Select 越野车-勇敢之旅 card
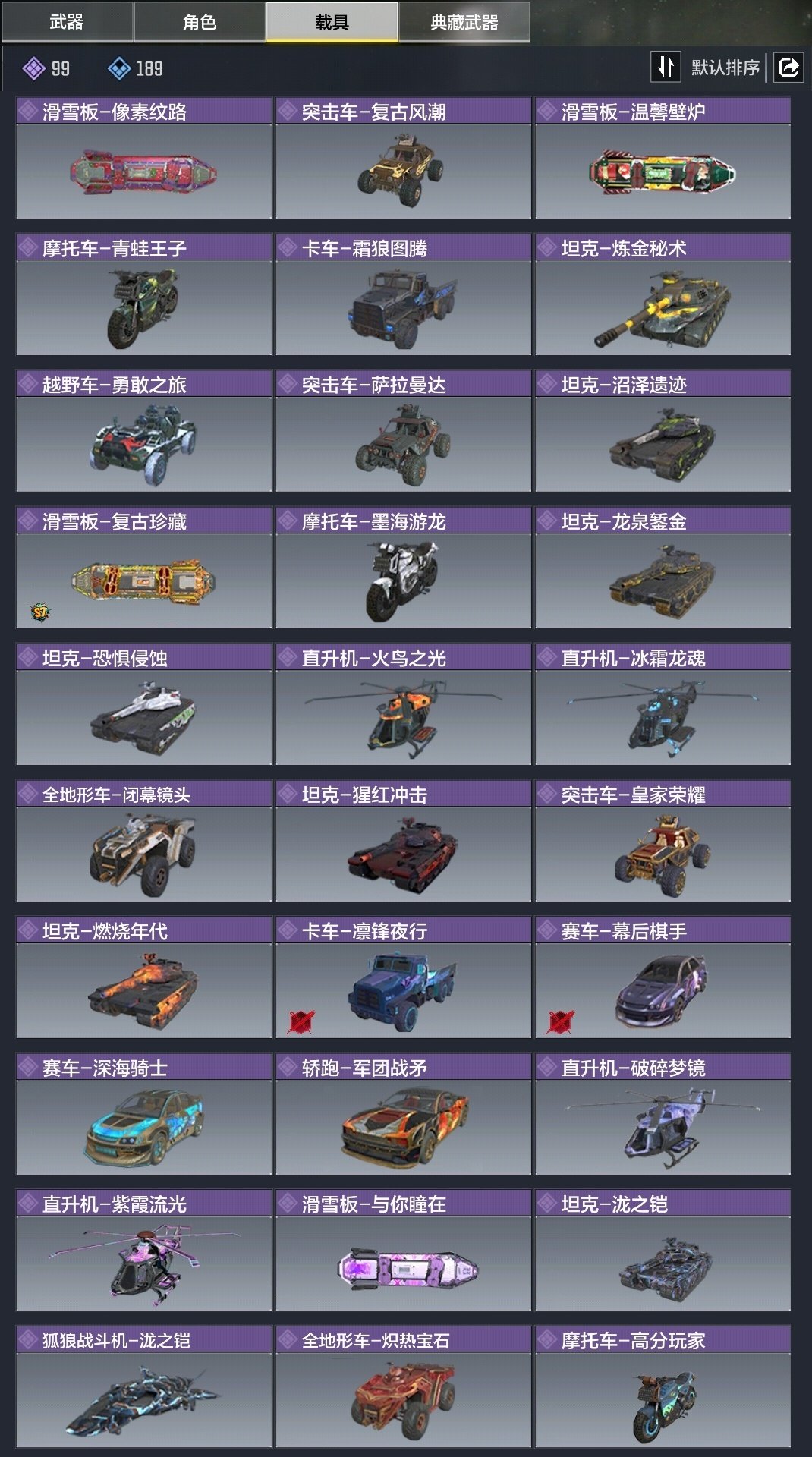 coord(143,432)
